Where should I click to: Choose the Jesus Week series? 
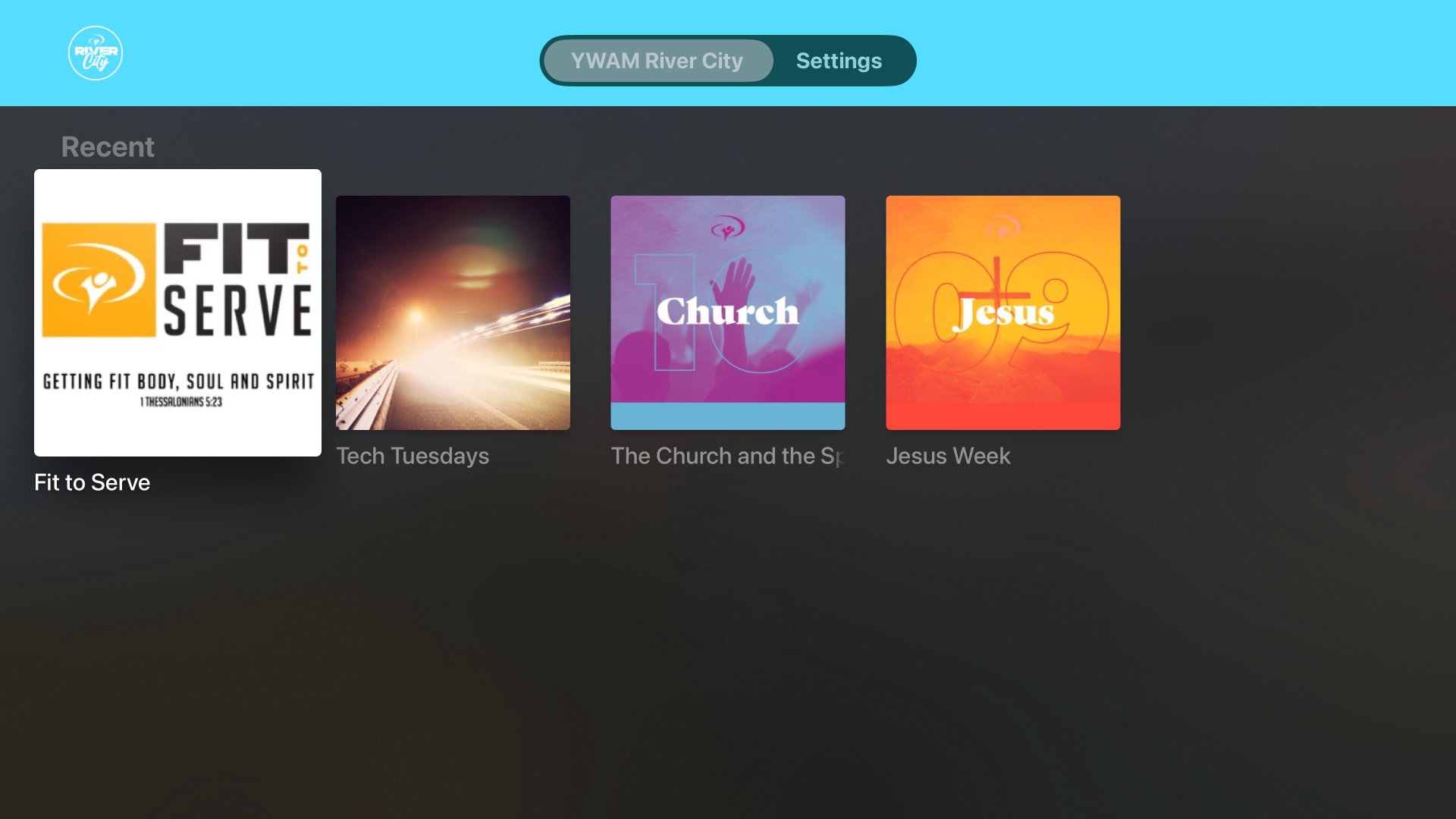point(1003,312)
